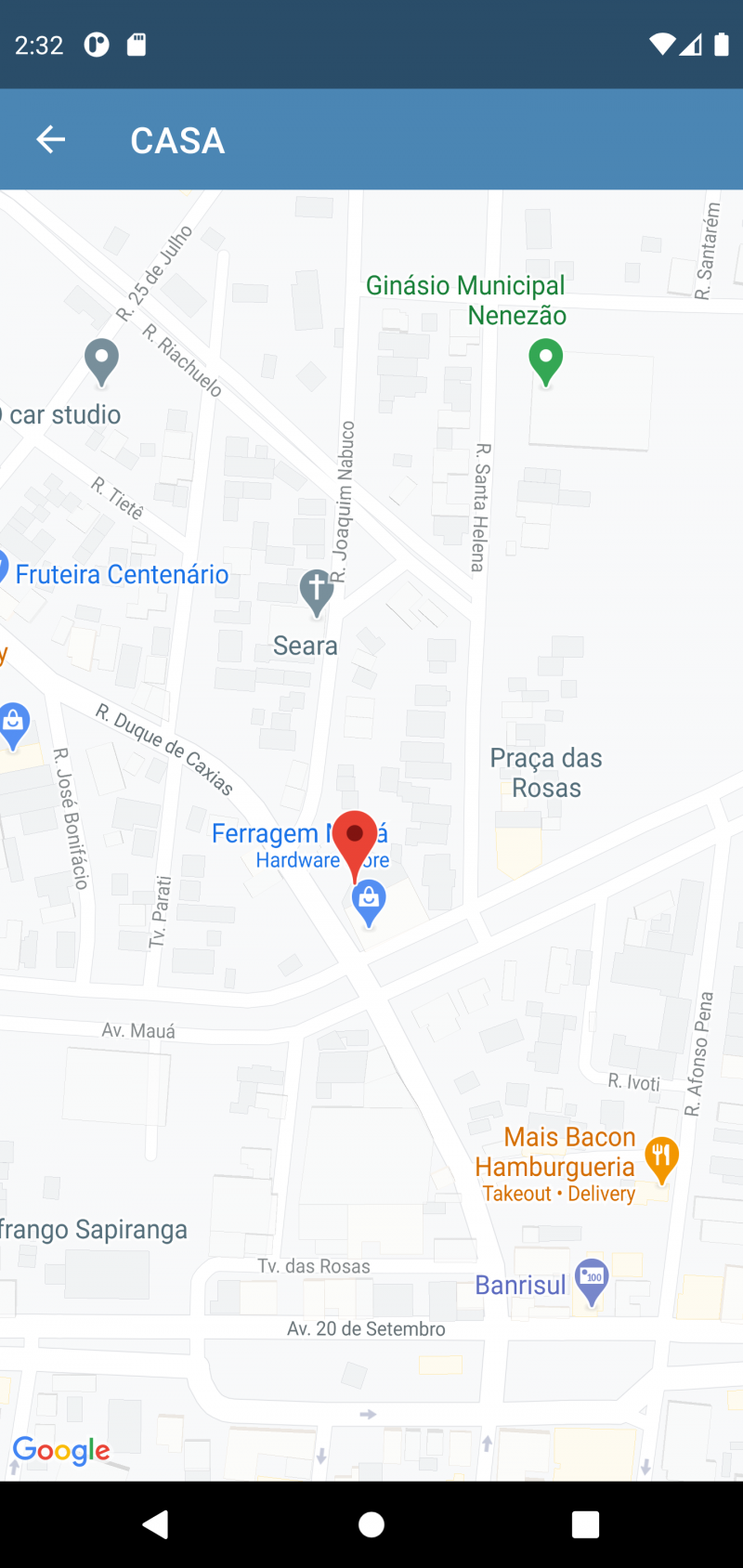This screenshot has height=1568, width=743.
Task: Tap the Fruteira Centenário place label
Action: coord(122,574)
